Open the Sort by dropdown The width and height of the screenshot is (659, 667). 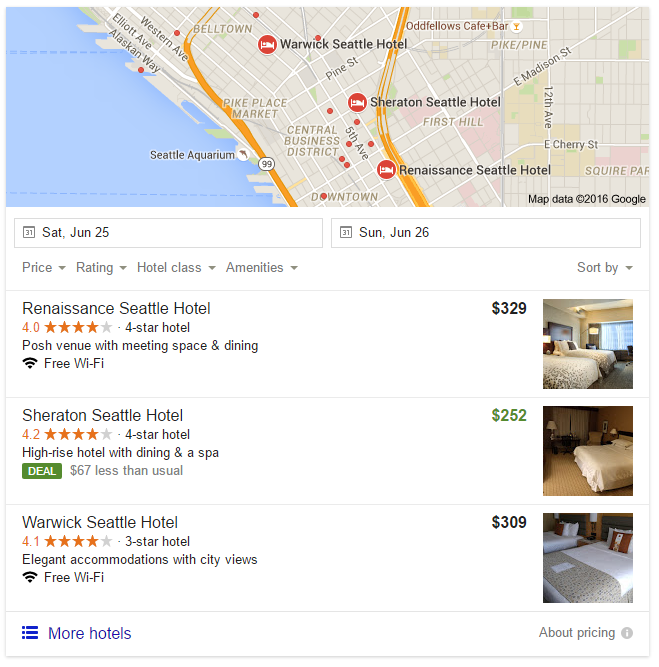tap(604, 268)
